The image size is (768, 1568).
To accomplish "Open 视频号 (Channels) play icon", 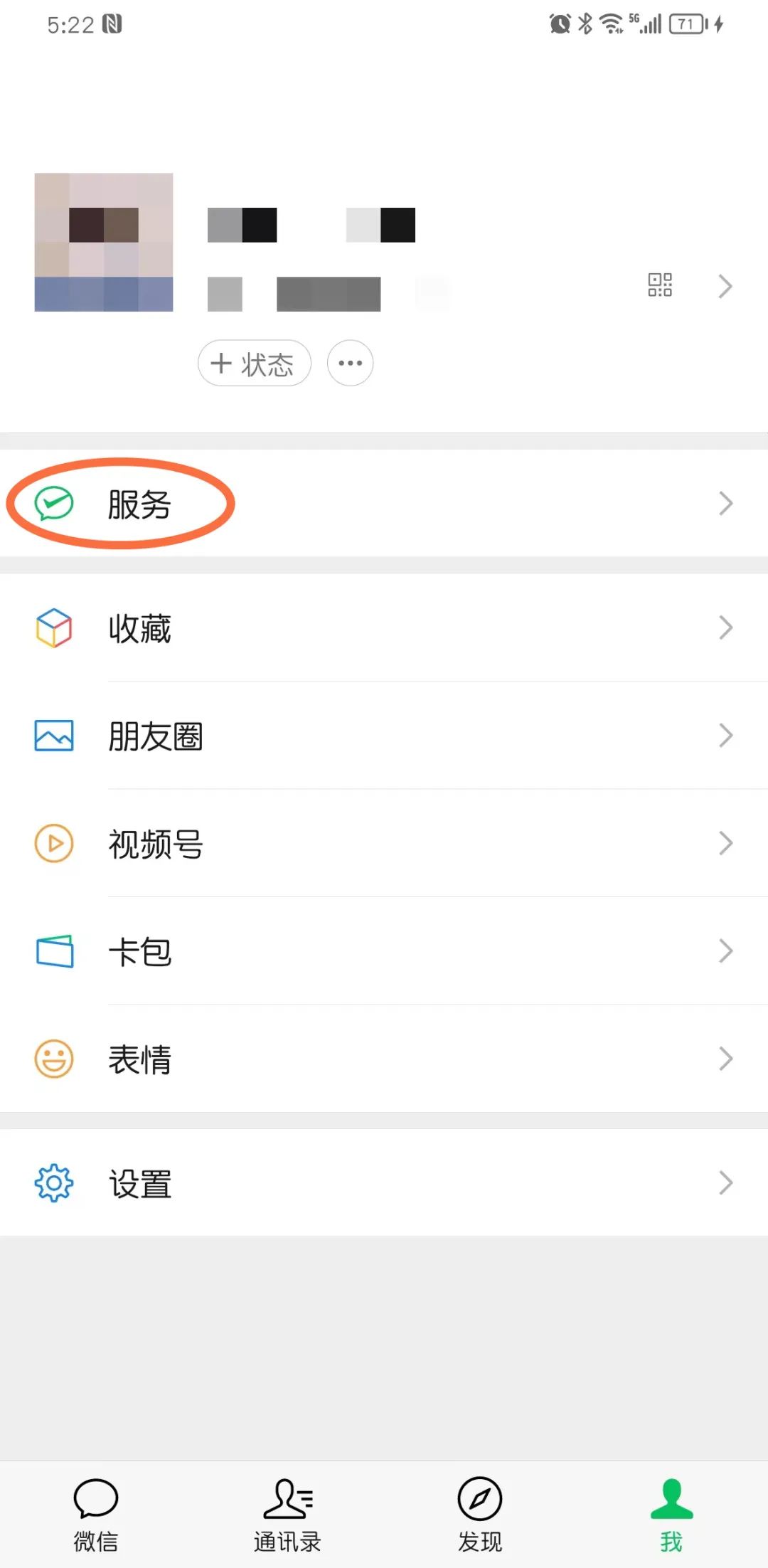I will coord(53,843).
